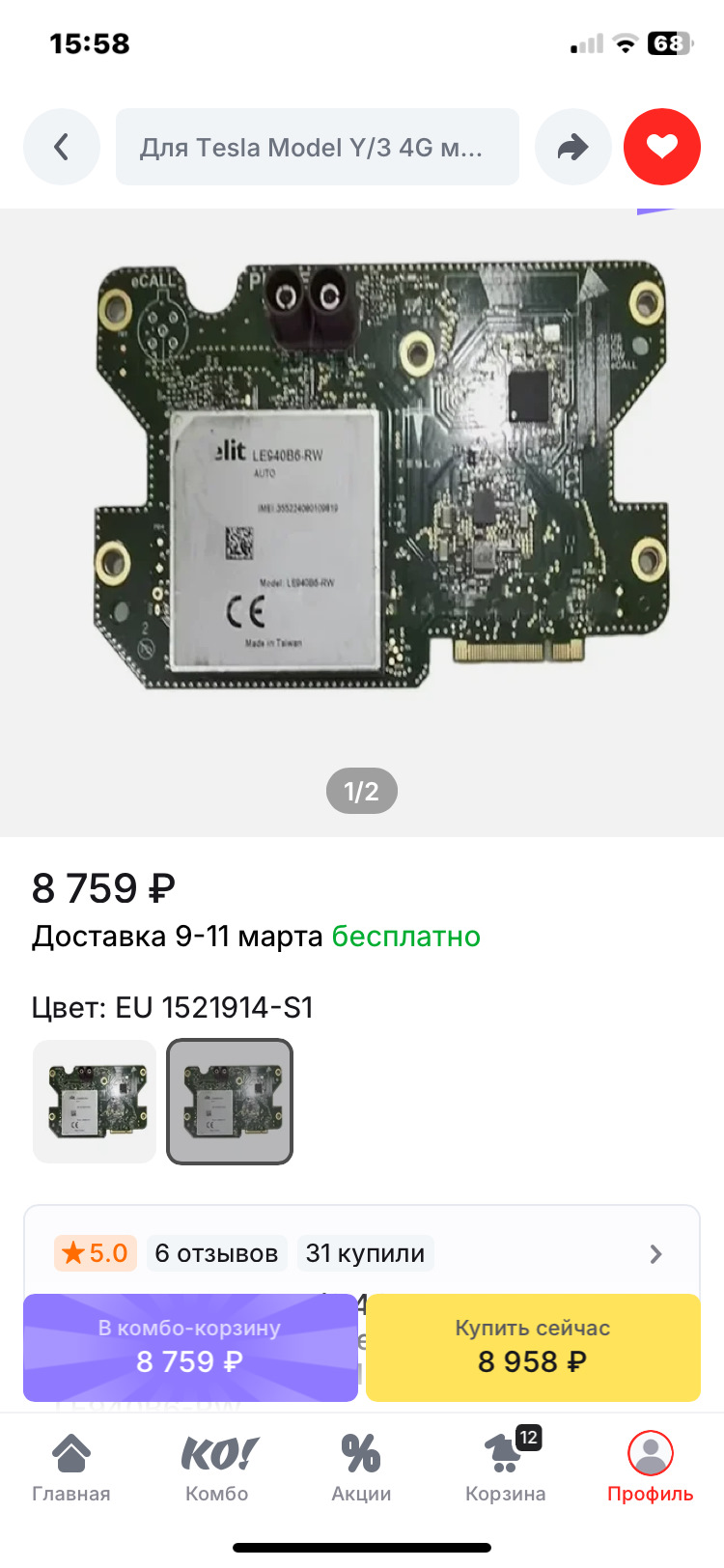
Task: Tap Купить сейчас for 8 958 ₽
Action: pos(533,1347)
